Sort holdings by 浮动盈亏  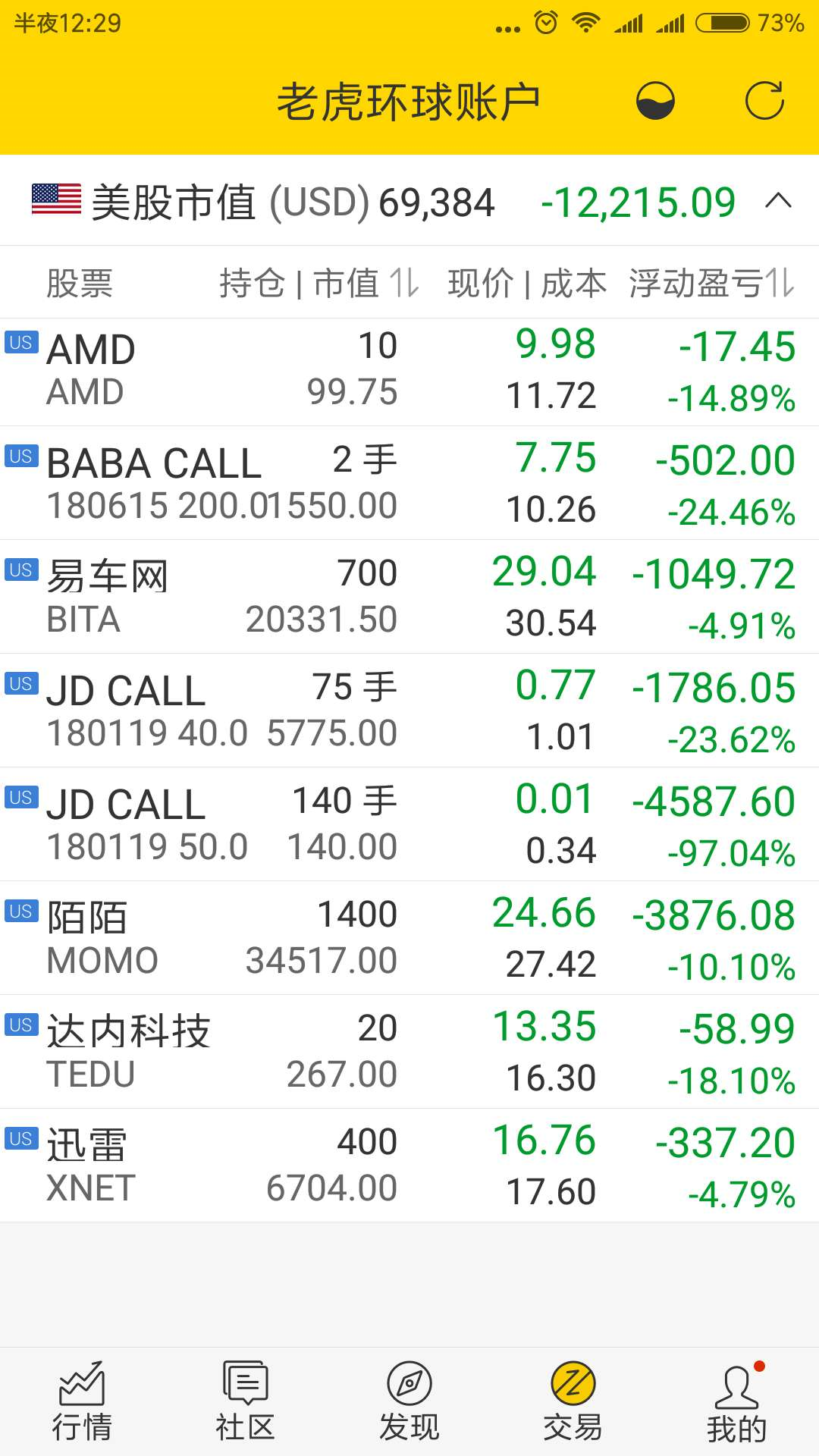[711, 284]
